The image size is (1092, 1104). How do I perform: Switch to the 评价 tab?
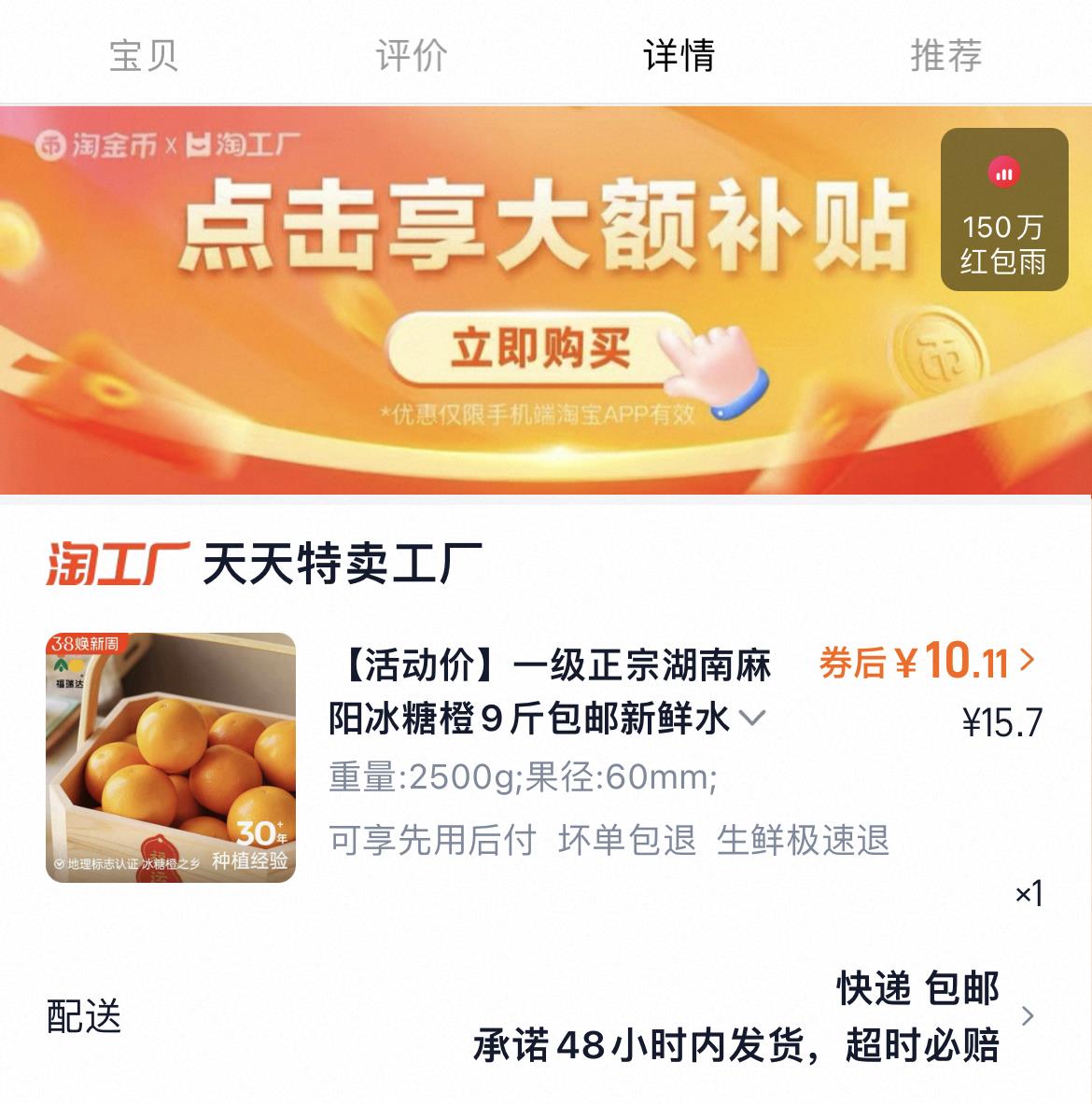411,55
